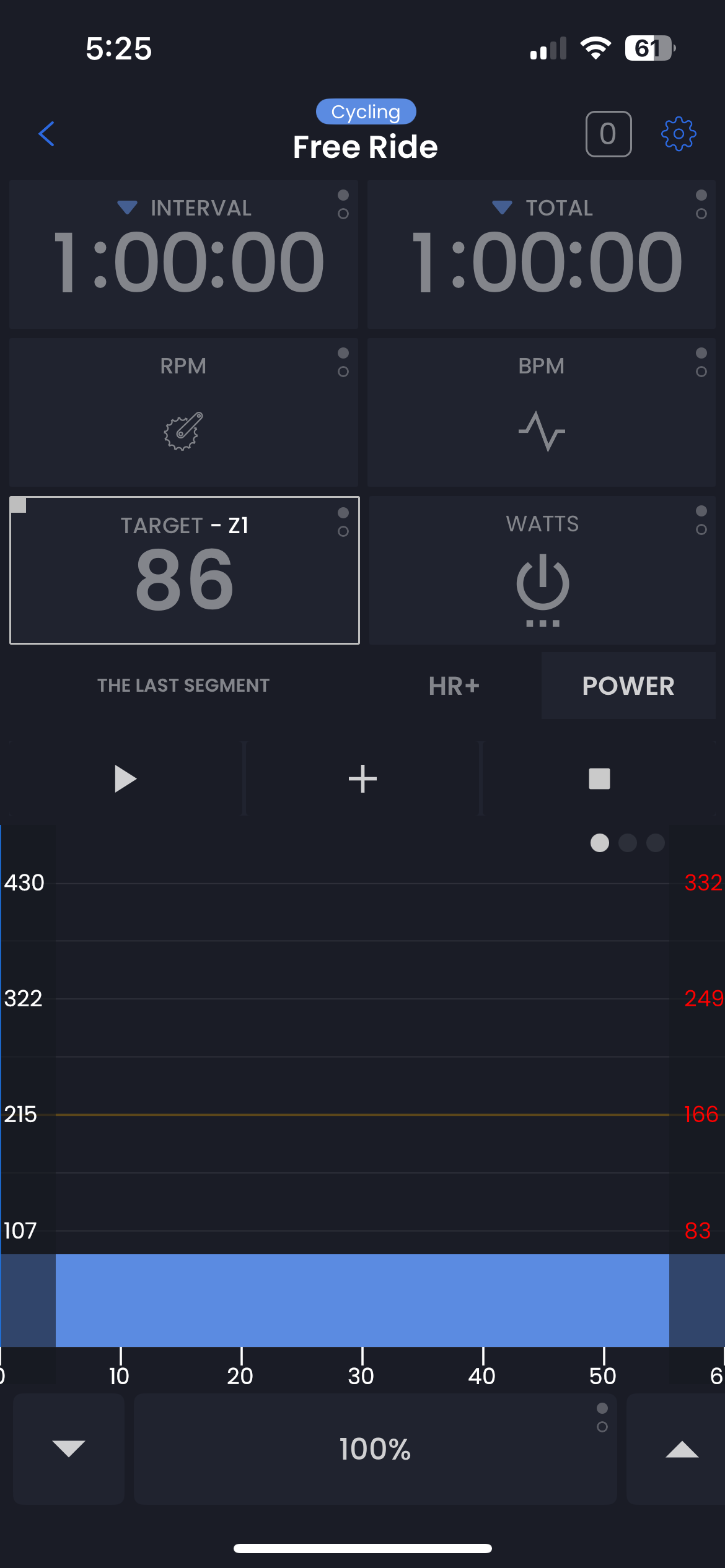Increase intensity with the up arrow
725x1568 pixels.
[x=682, y=1449]
